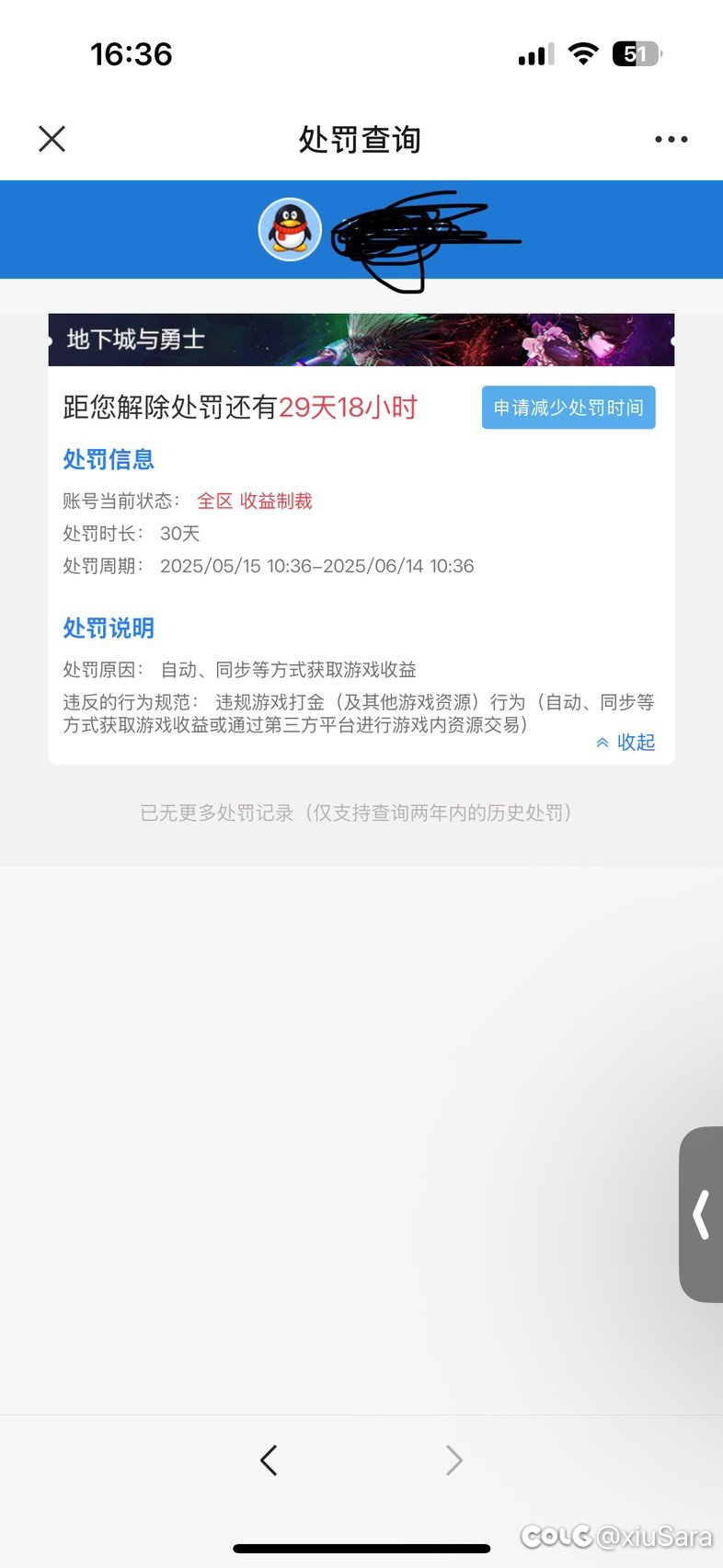Tap the 处罚说明 heading
Viewport: 723px width, 1568px height.
[x=108, y=627]
